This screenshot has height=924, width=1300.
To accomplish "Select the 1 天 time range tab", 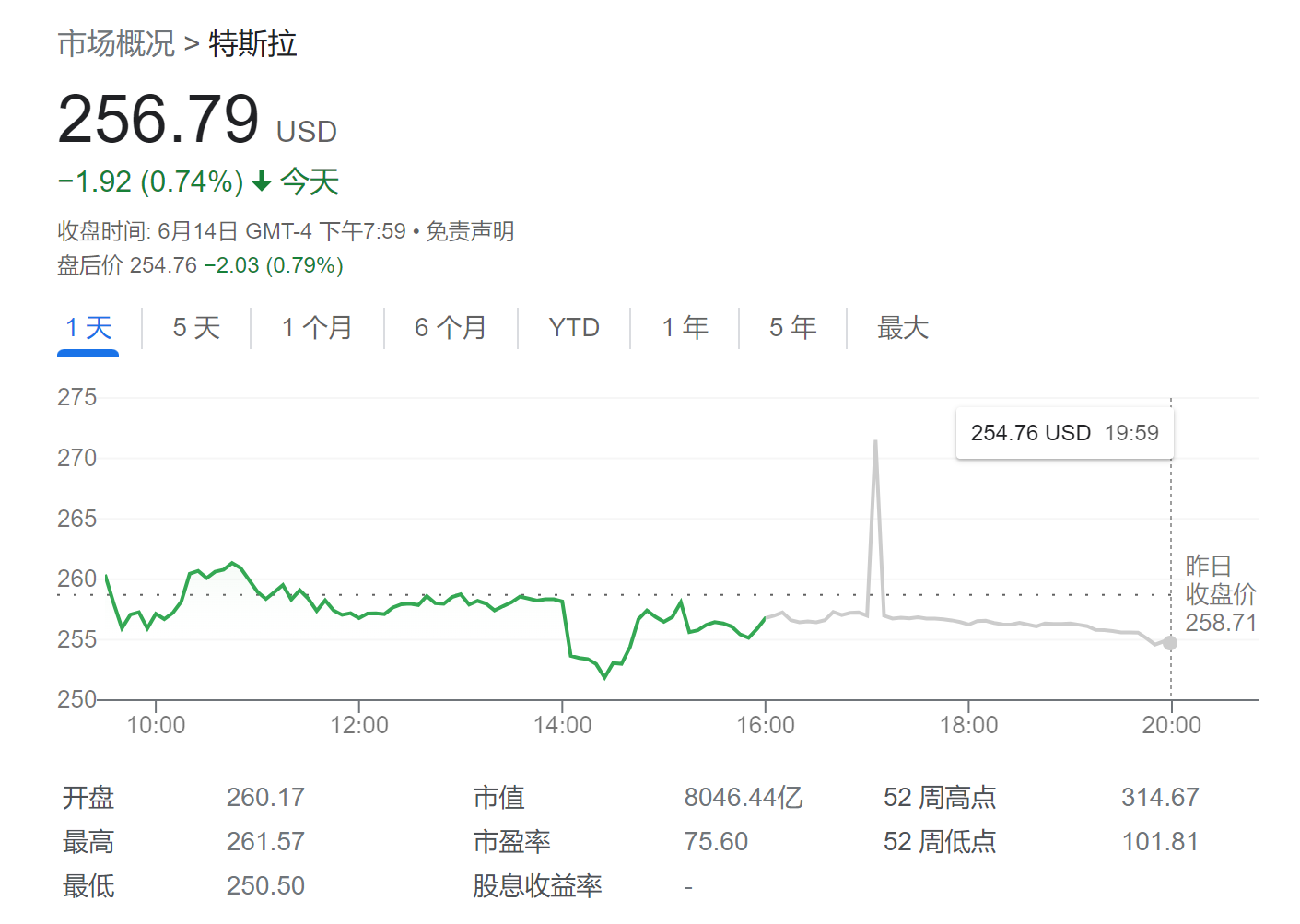I will click(88, 327).
